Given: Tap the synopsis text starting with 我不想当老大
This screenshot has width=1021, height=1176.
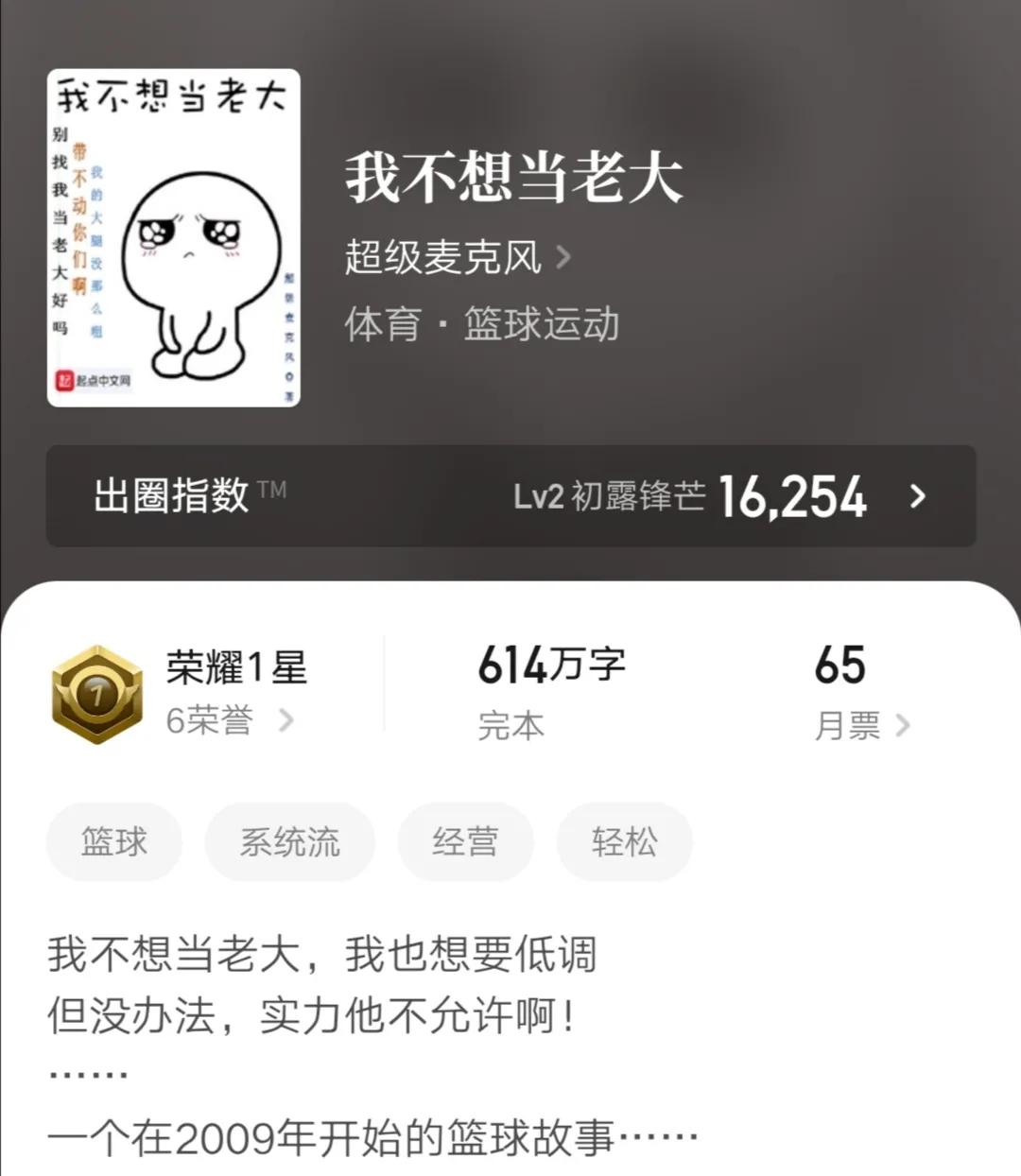Looking at the screenshot, I should coord(321,957).
